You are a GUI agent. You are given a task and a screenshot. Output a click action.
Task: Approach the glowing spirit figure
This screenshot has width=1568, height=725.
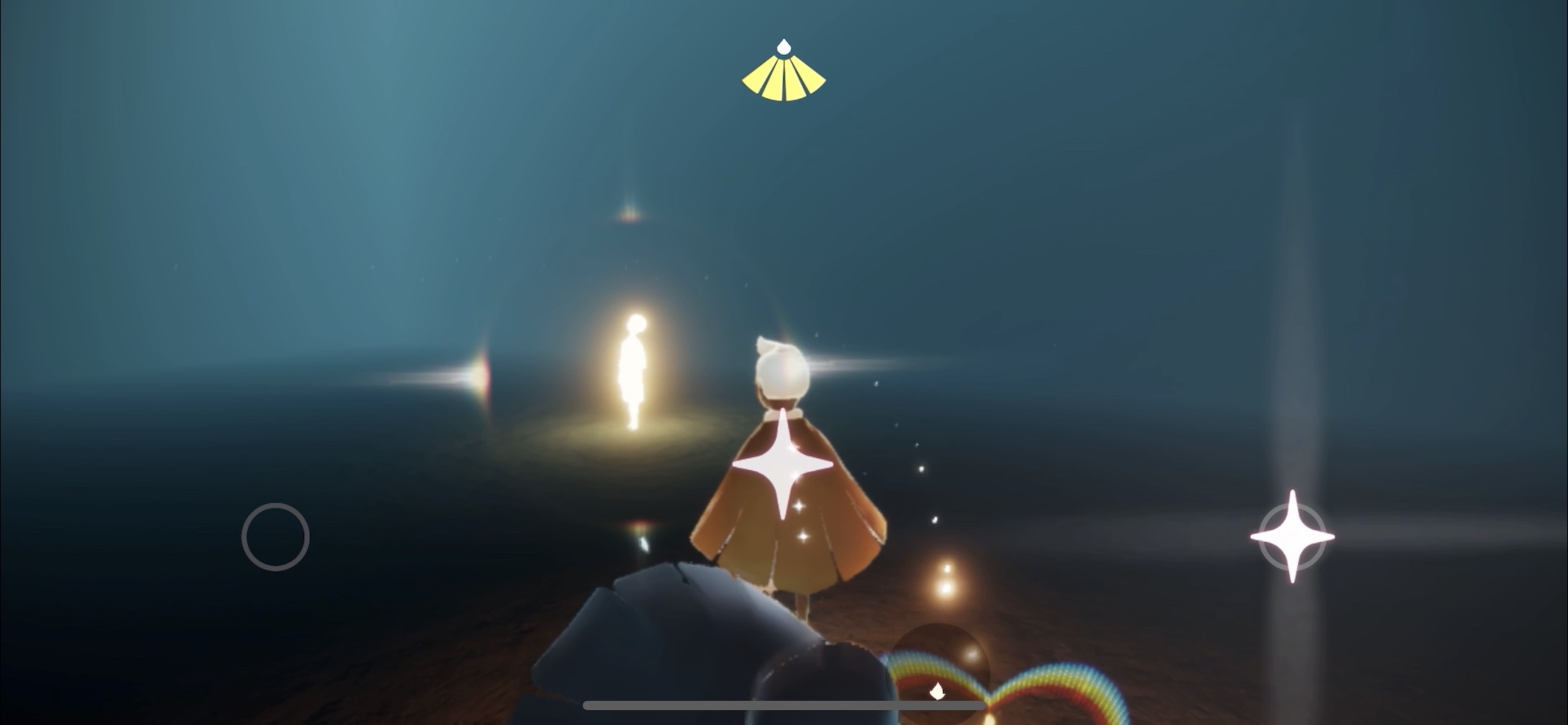point(633,373)
